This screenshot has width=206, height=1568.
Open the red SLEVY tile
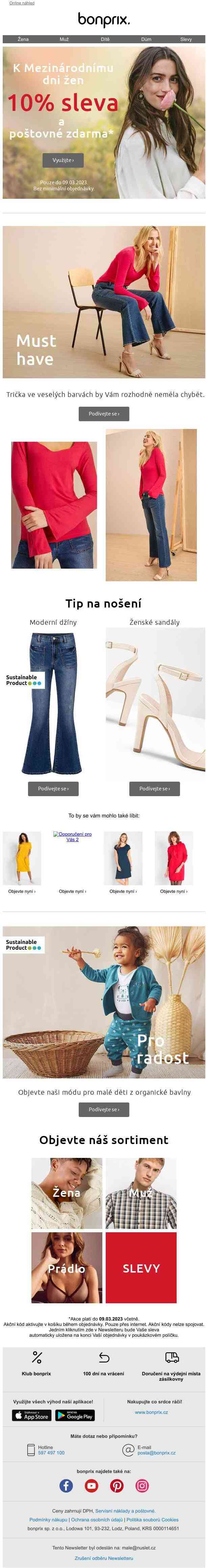click(141, 1268)
